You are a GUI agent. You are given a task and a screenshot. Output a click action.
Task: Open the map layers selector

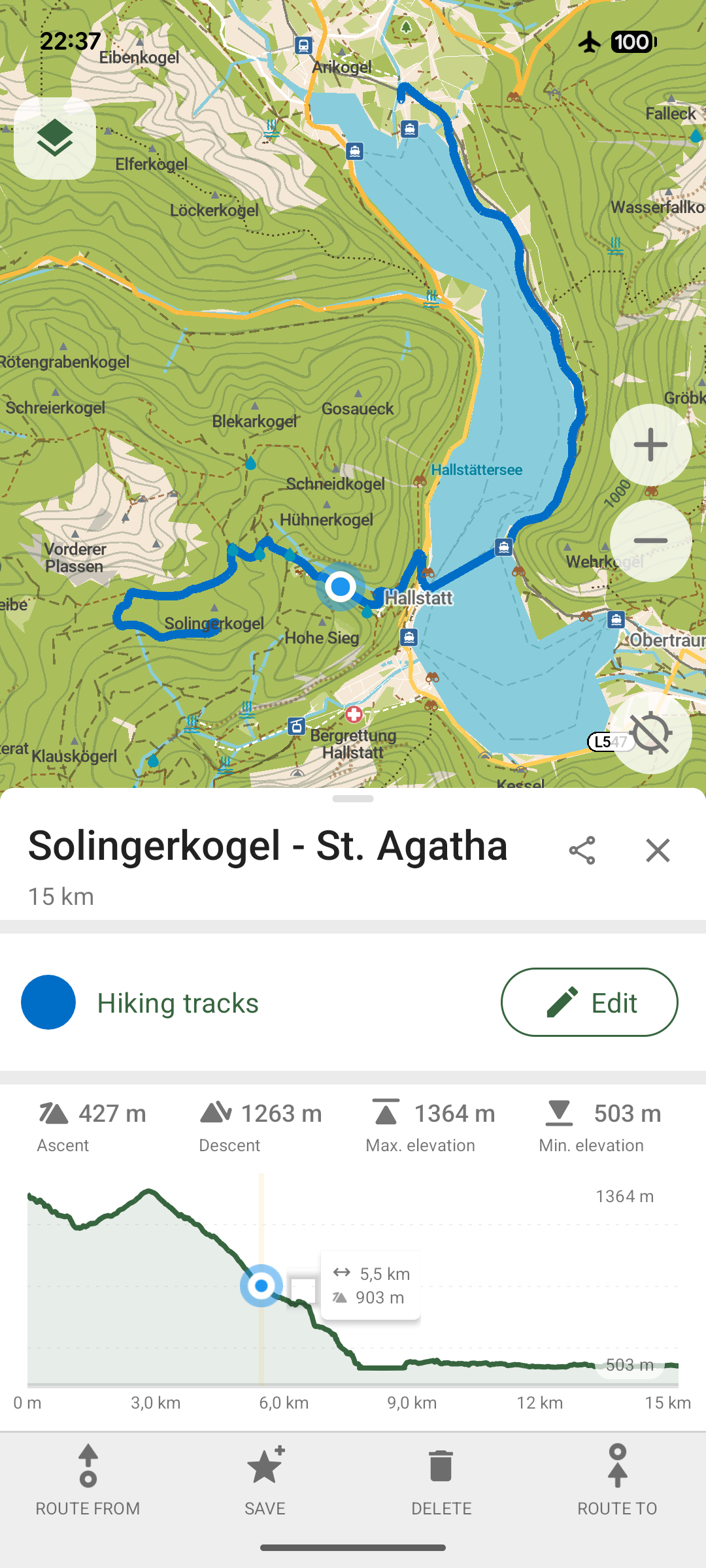point(55,138)
